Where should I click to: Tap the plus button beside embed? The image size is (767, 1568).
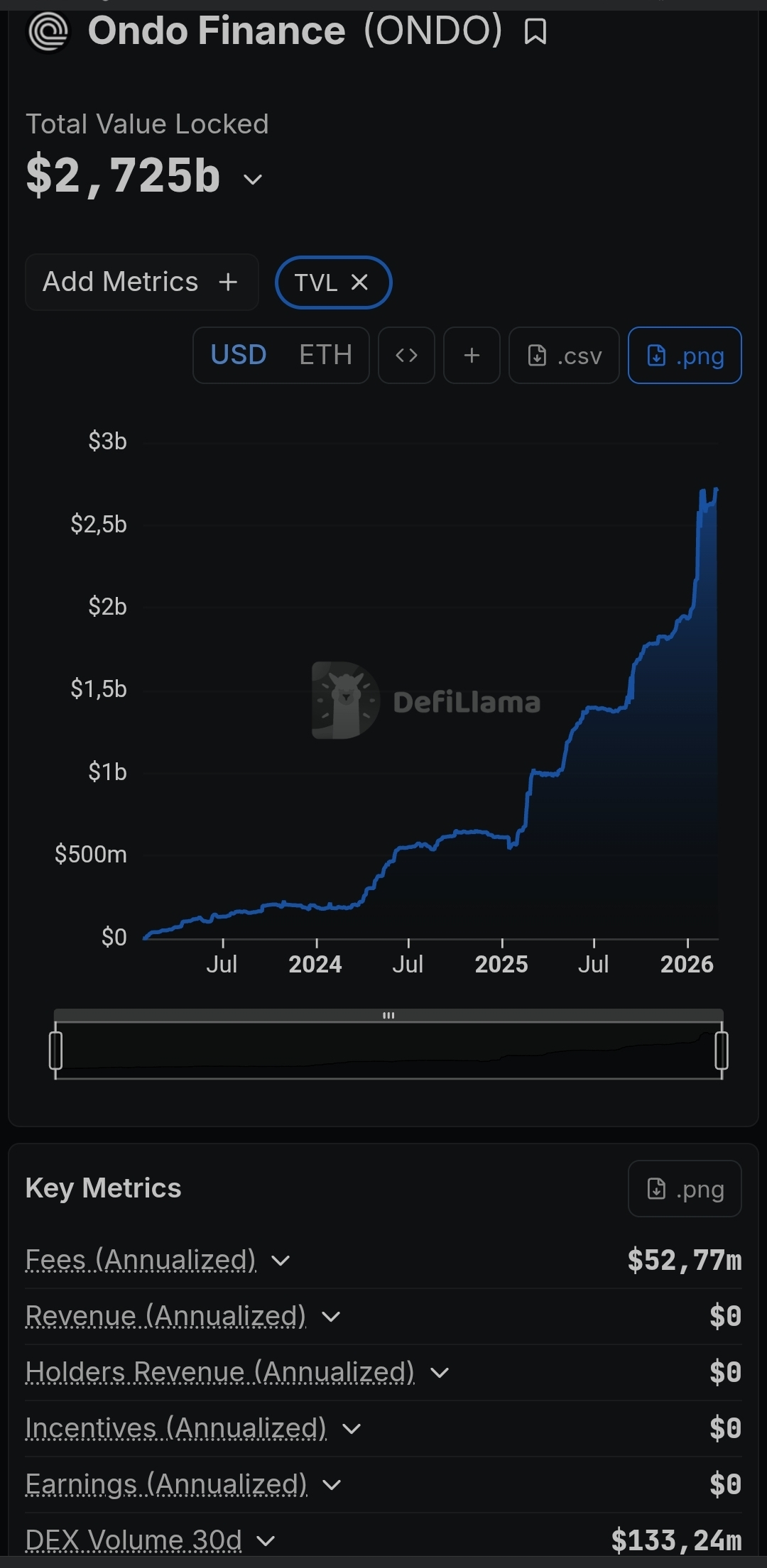[472, 355]
